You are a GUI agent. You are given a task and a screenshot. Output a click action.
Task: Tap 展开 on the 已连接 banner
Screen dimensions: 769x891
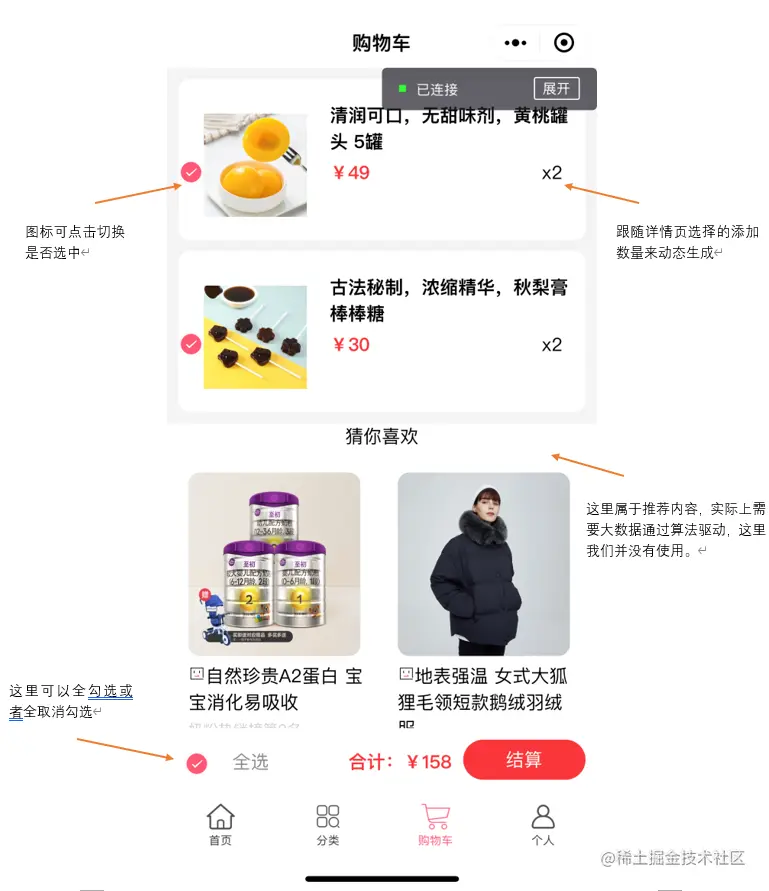click(x=556, y=88)
